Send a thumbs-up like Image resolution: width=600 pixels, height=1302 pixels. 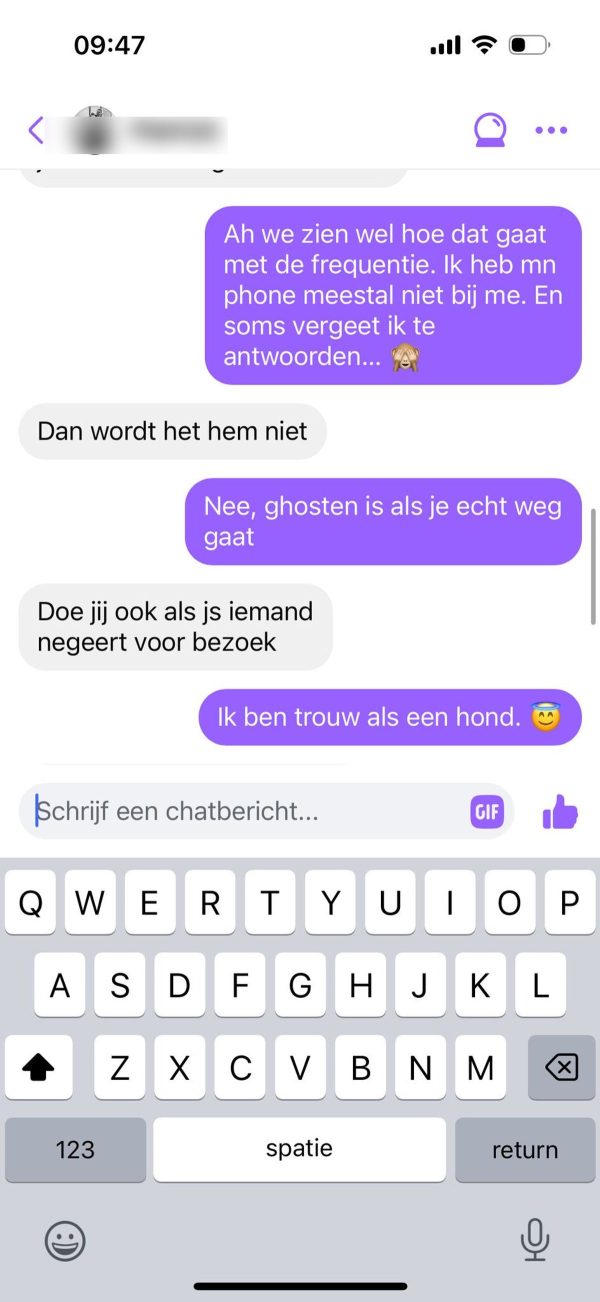[x=560, y=812]
